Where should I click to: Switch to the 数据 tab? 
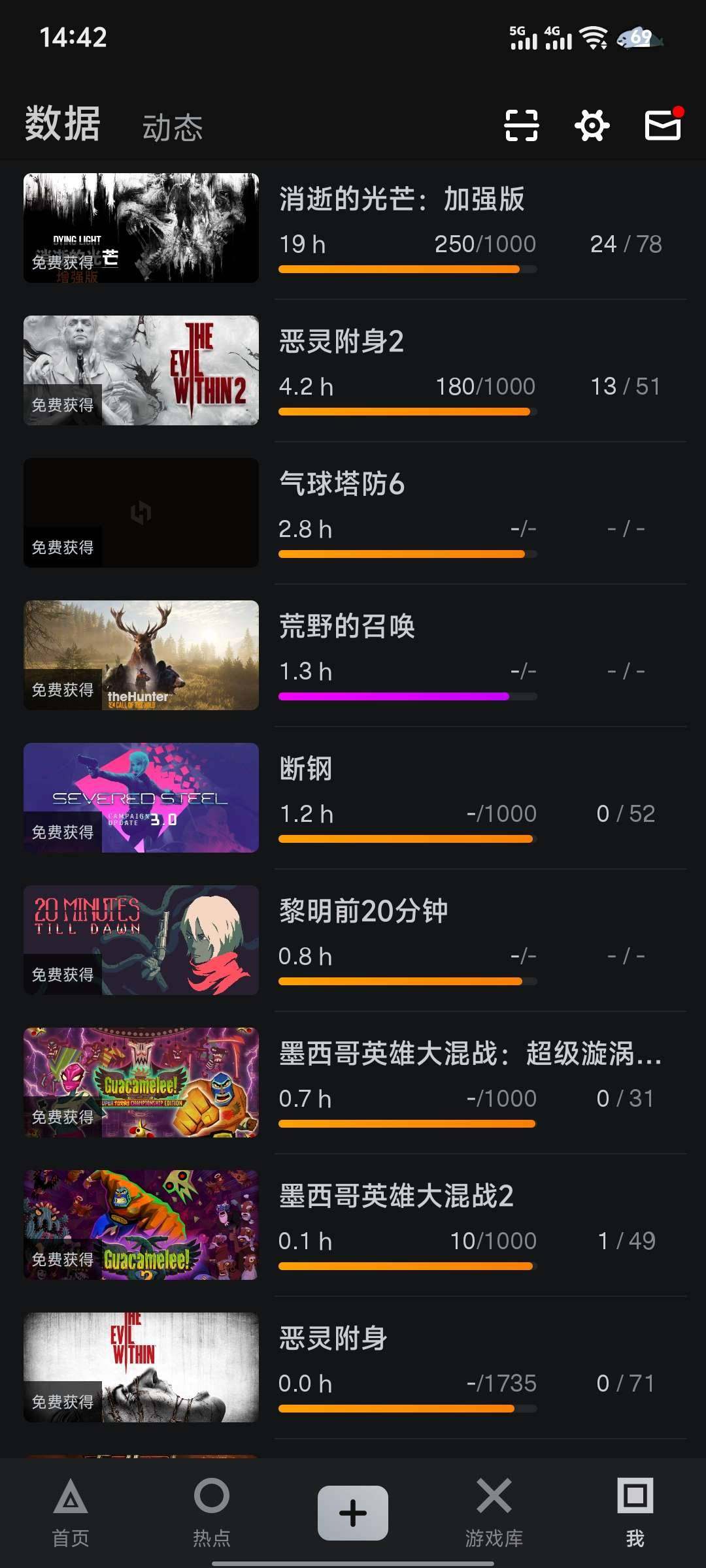61,125
